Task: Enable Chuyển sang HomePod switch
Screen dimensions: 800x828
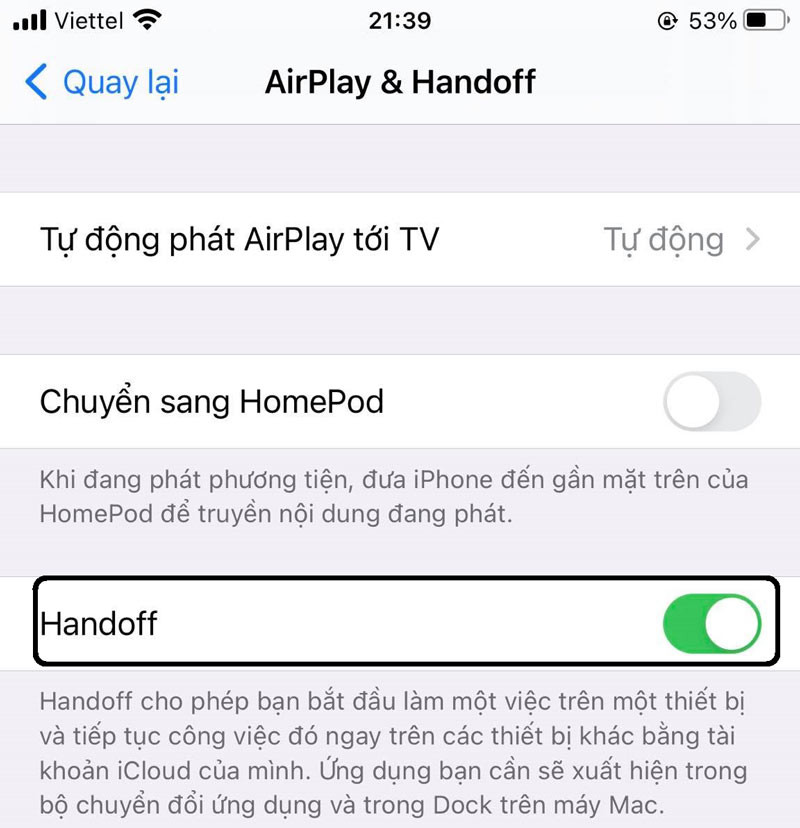Action: pyautogui.click(x=711, y=403)
